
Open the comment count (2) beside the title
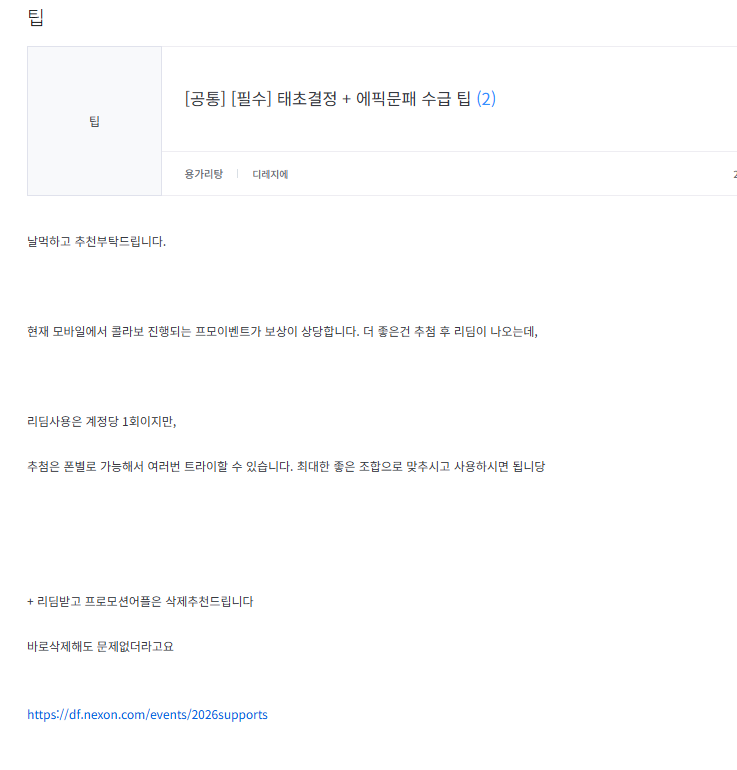pos(486,98)
